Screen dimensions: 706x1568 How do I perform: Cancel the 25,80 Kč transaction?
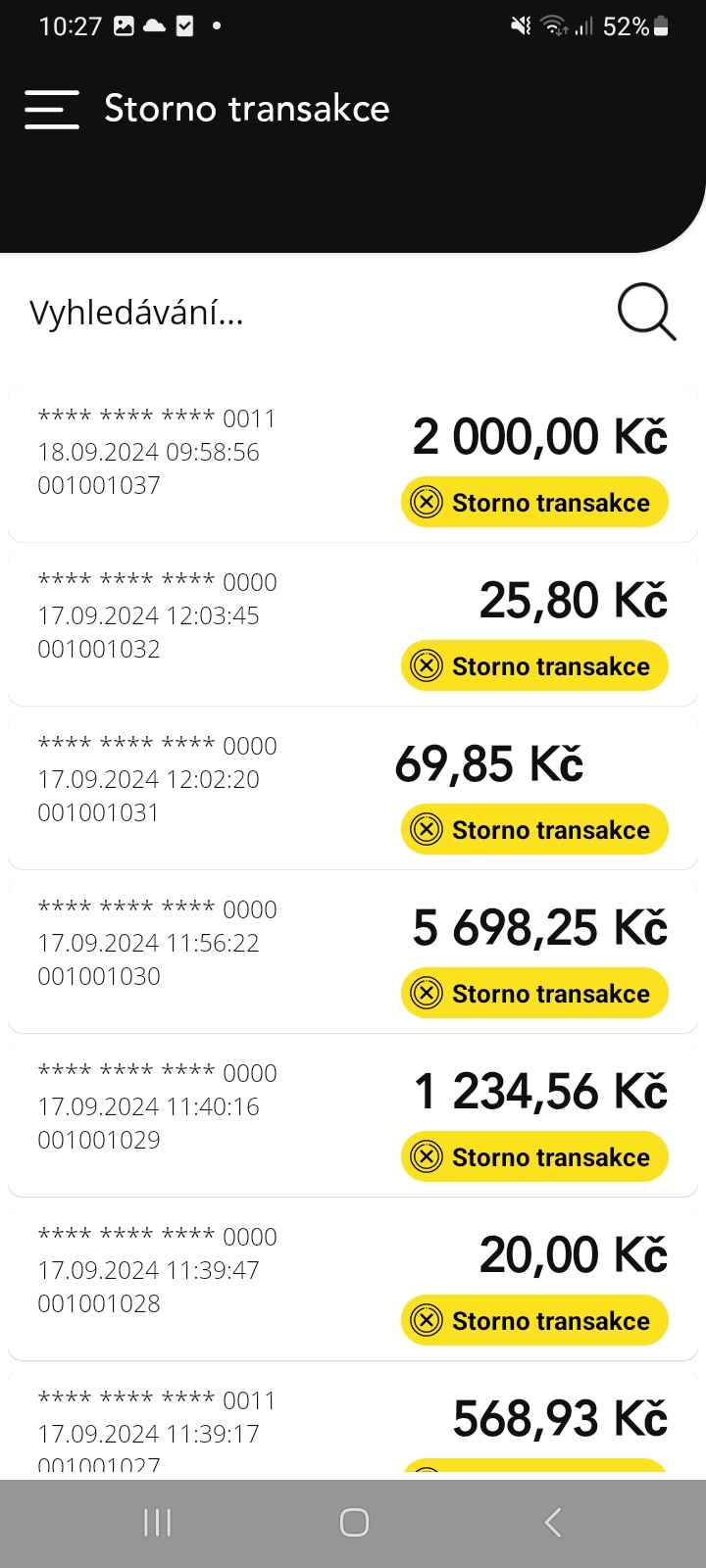534,666
